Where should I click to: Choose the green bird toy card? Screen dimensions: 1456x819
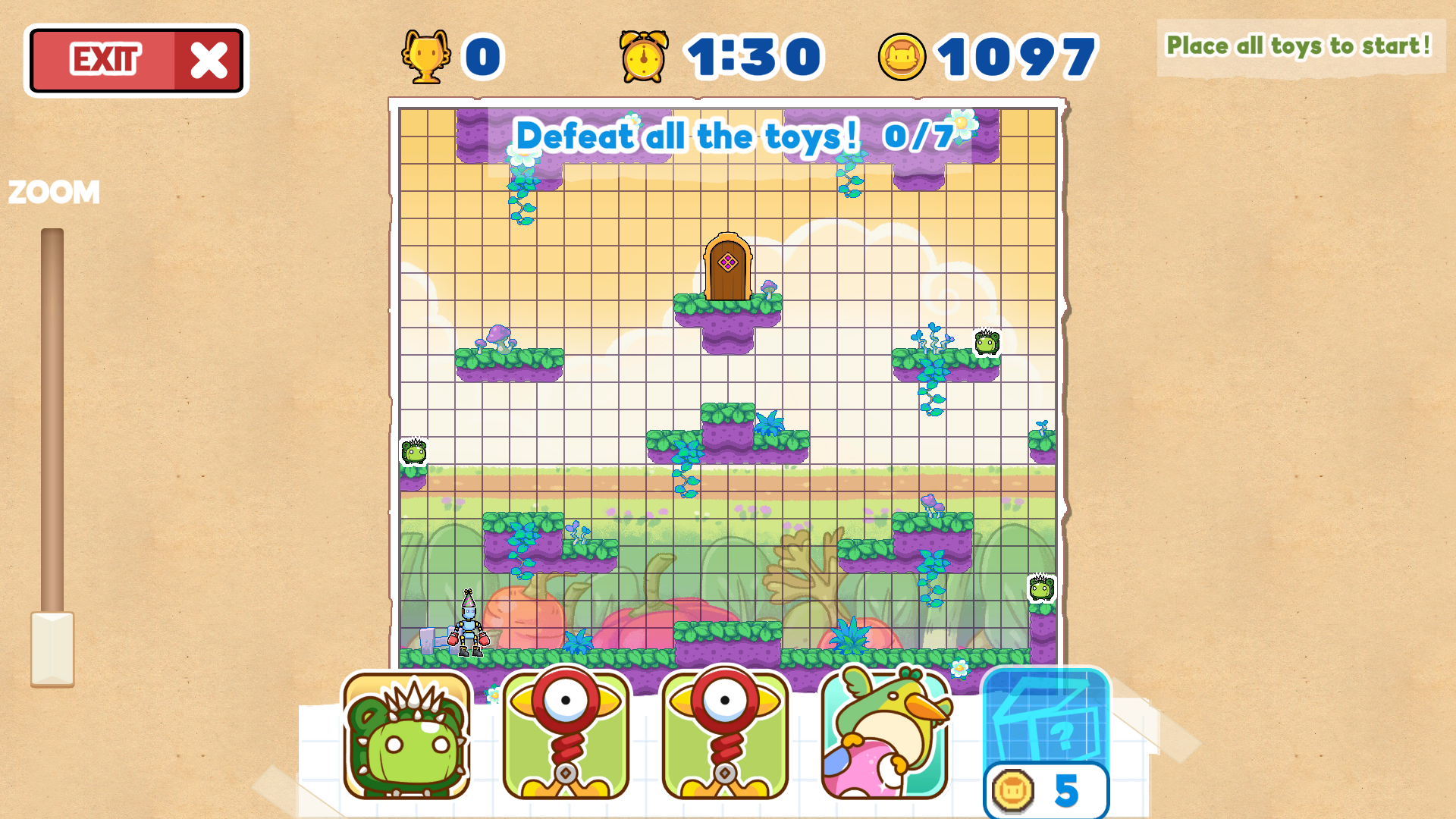[x=885, y=734]
